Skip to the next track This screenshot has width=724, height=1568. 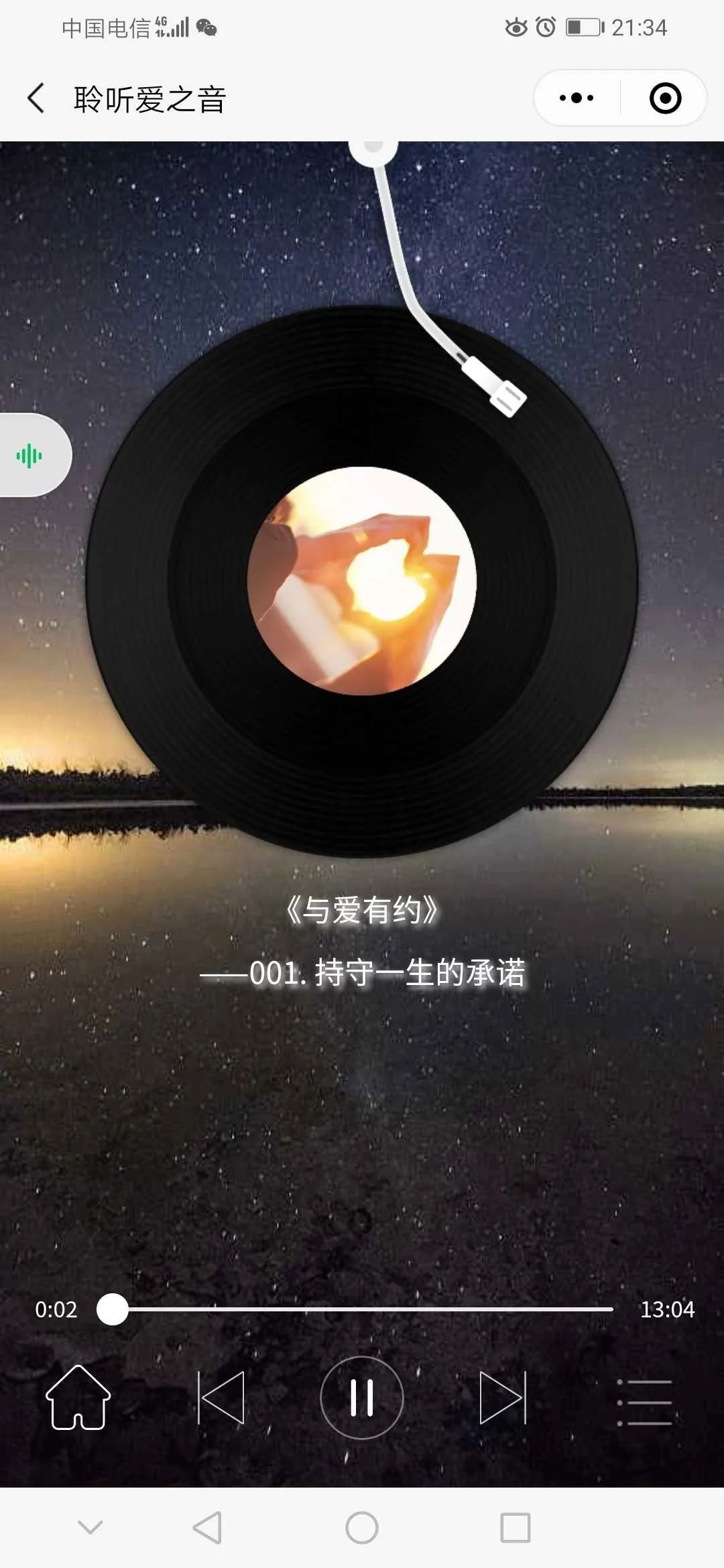click(x=503, y=1397)
